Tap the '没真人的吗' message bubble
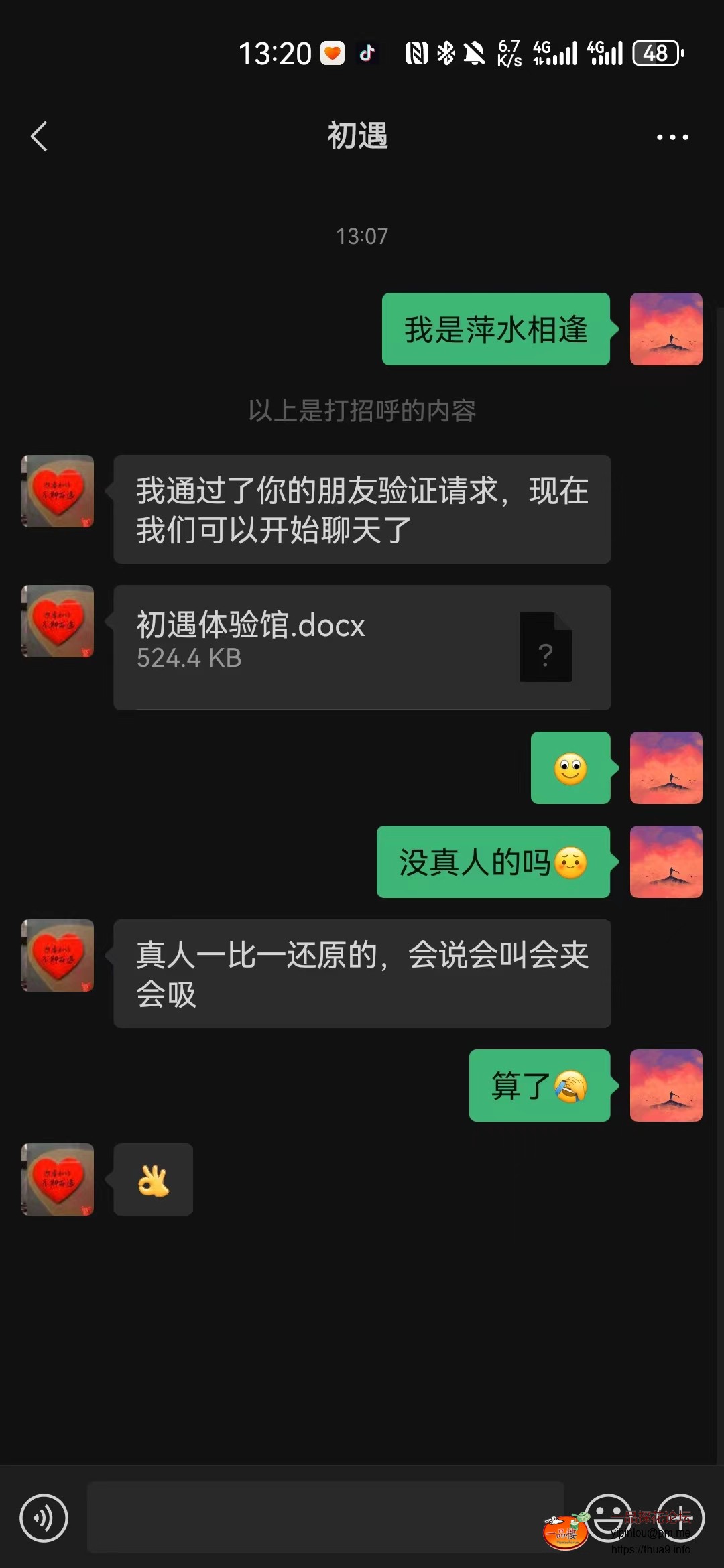Viewport: 724px width, 1568px height. pyautogui.click(x=493, y=862)
